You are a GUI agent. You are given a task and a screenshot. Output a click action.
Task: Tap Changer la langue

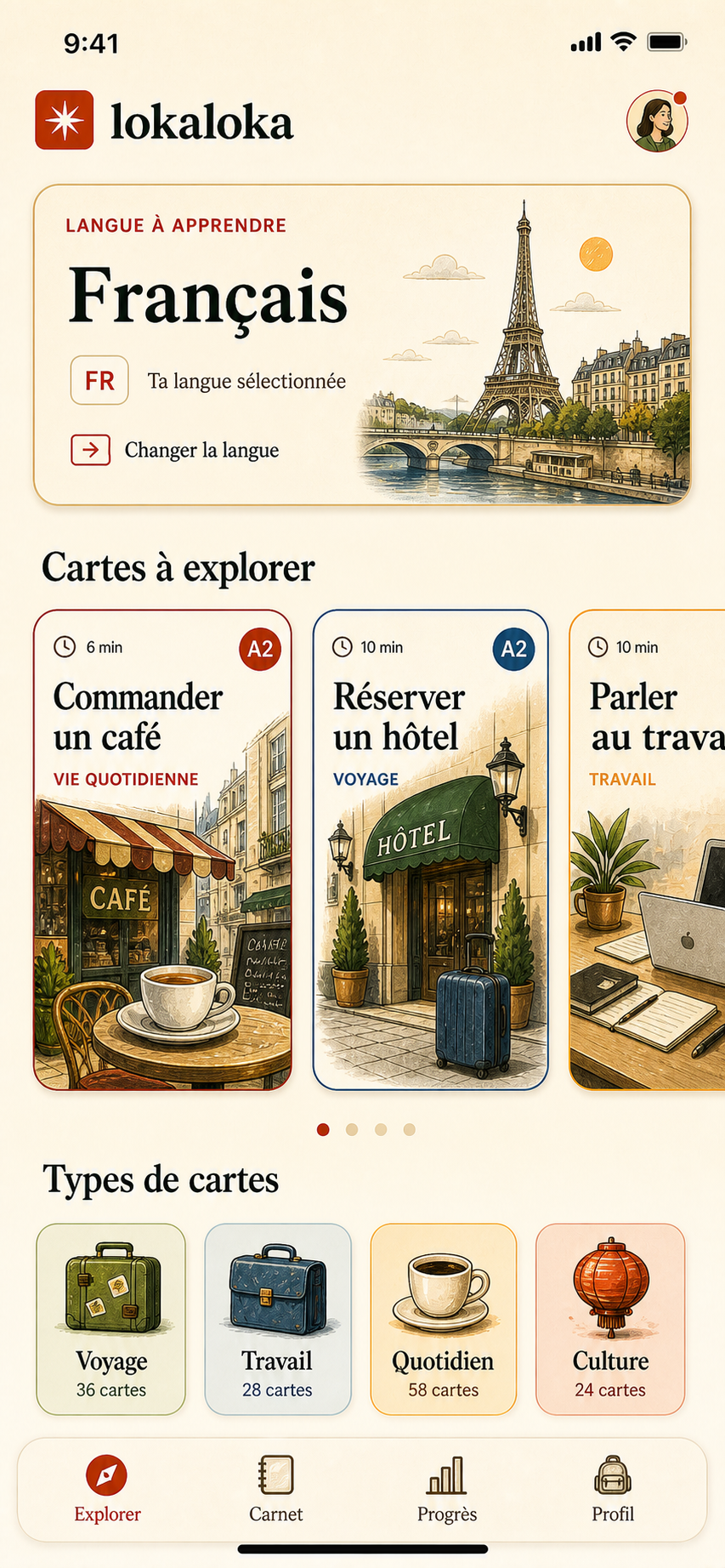coord(175,450)
